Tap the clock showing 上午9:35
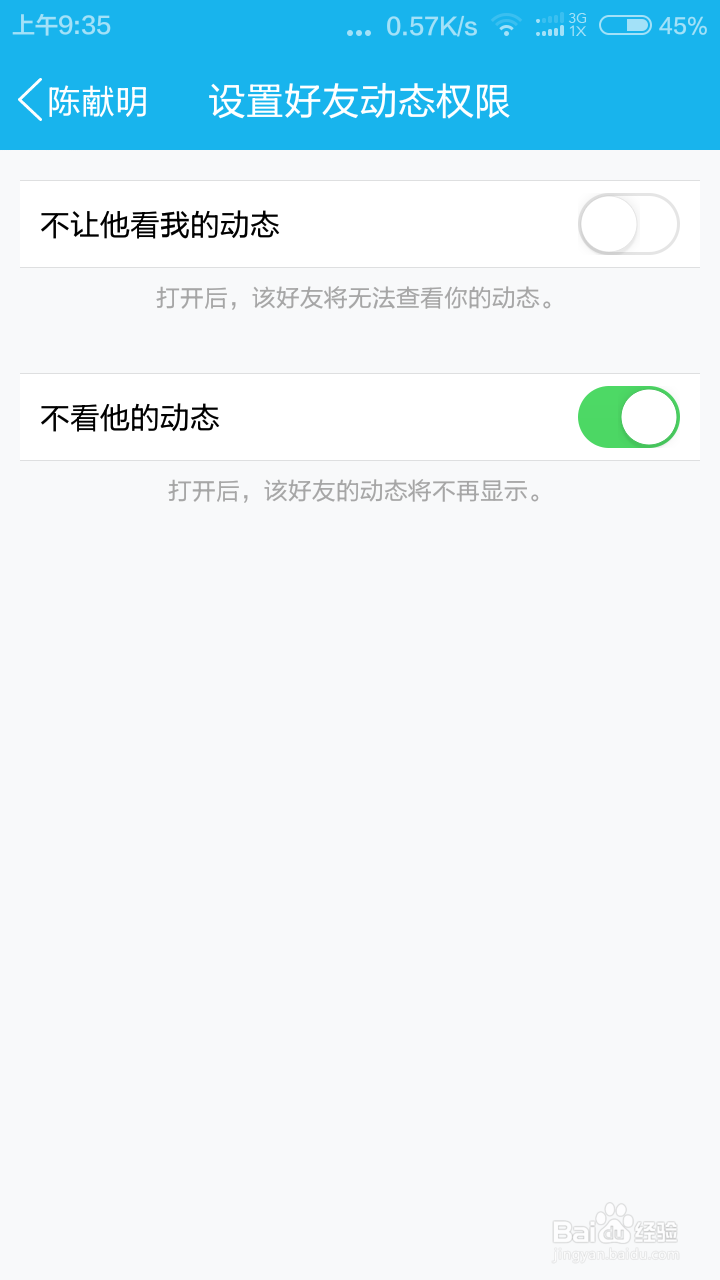The height and width of the screenshot is (1280, 720). click(x=62, y=26)
